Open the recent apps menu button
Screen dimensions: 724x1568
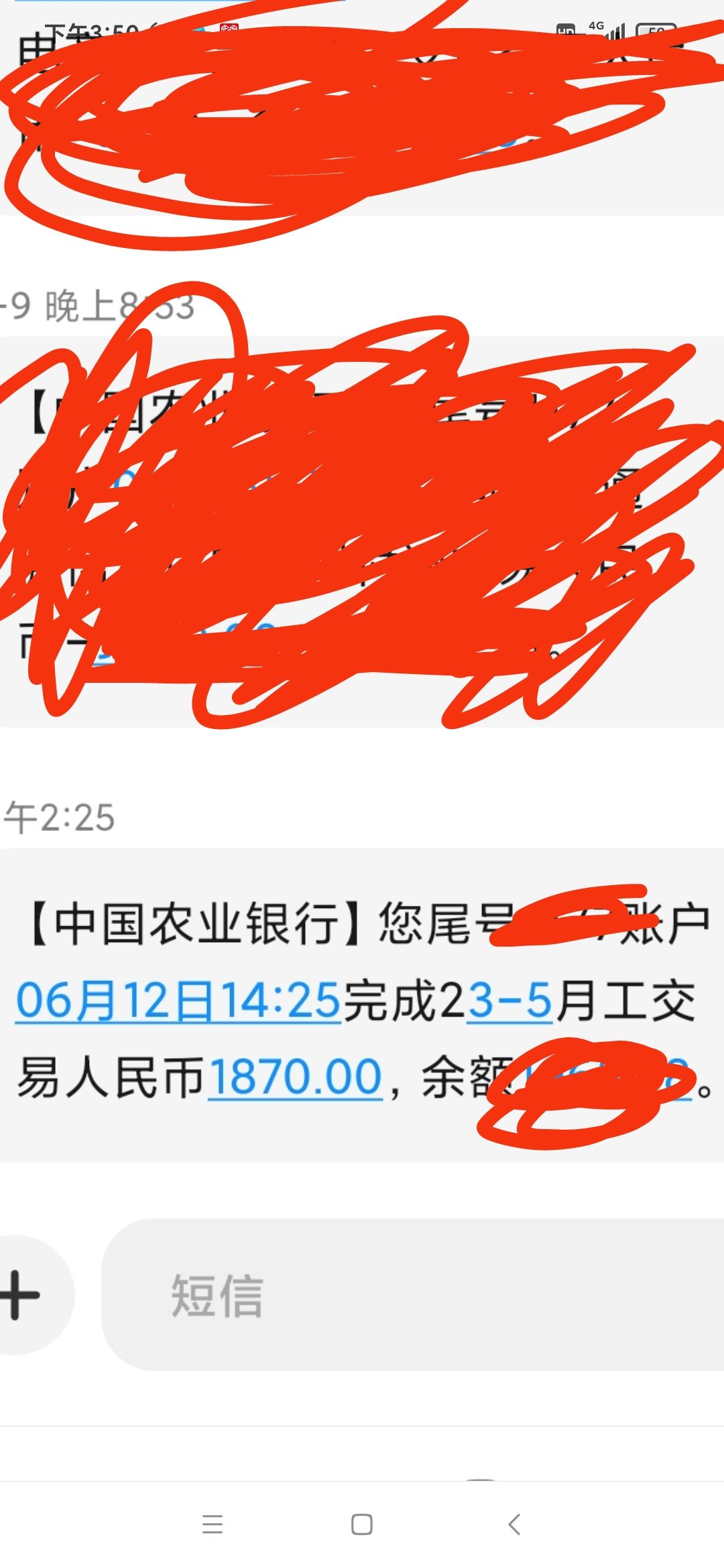[x=212, y=1524]
